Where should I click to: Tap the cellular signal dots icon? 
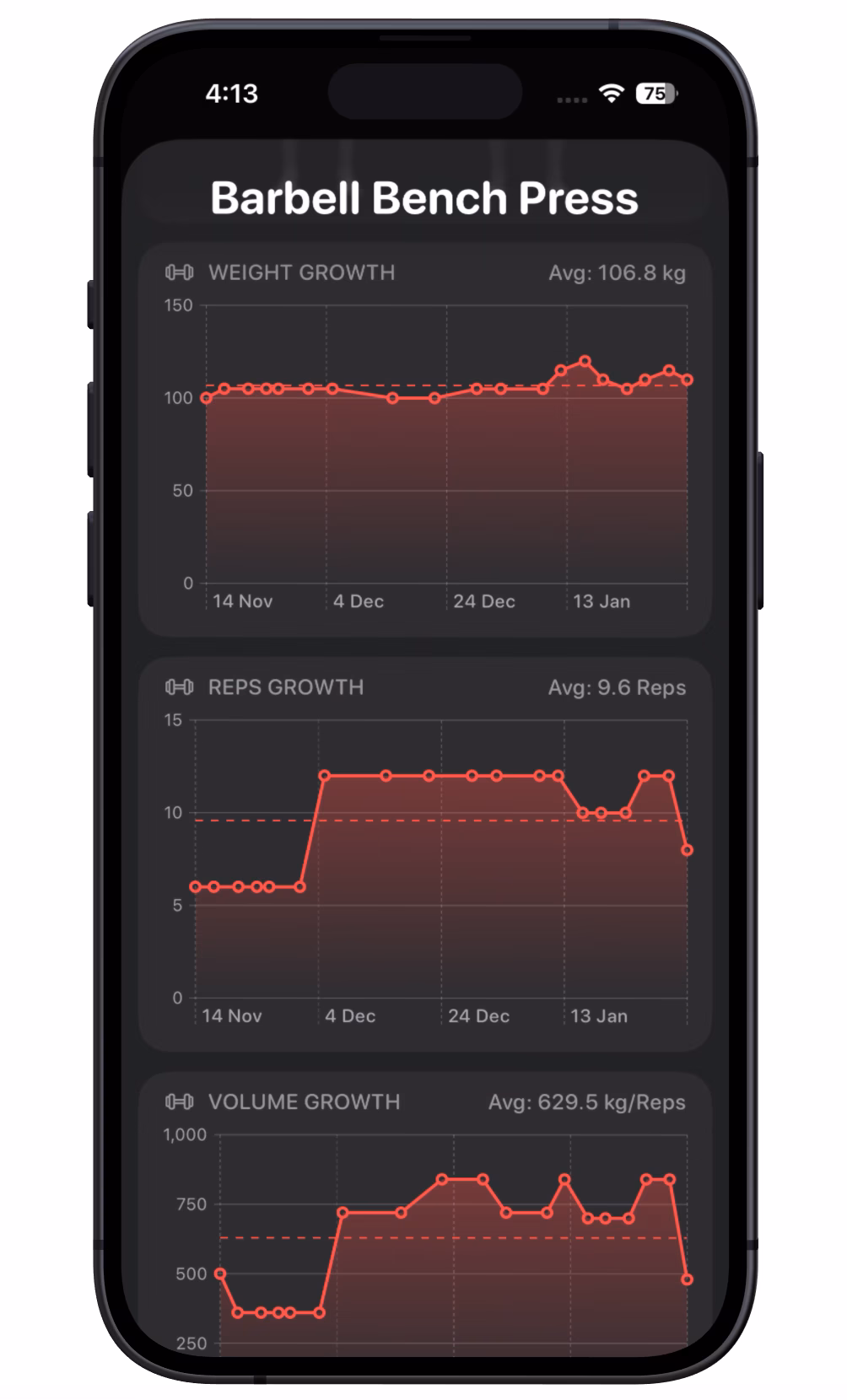(x=570, y=99)
